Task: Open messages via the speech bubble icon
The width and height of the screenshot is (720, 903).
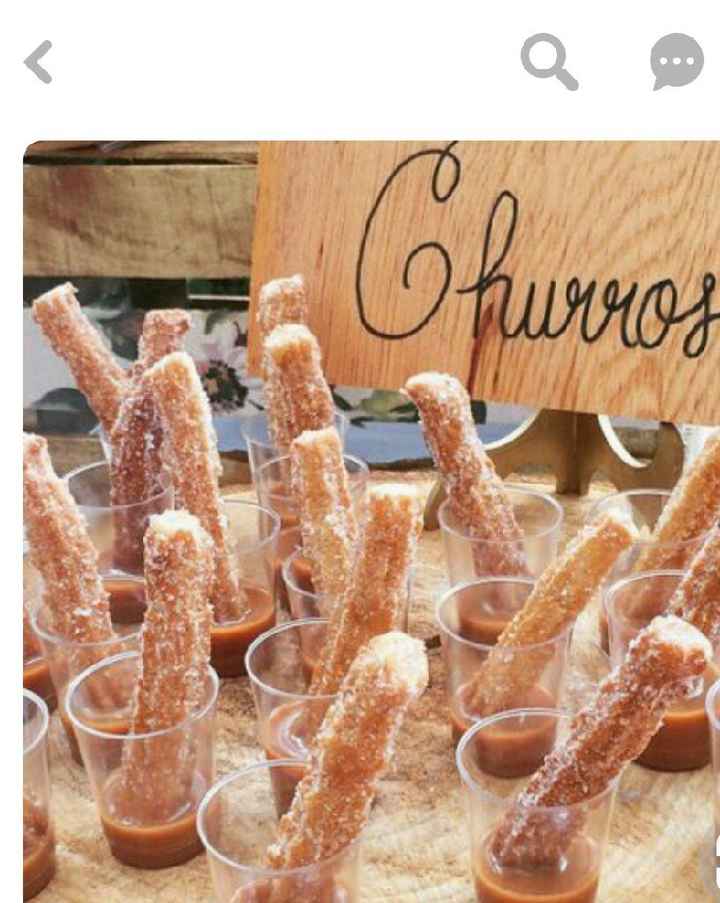Action: [x=677, y=62]
